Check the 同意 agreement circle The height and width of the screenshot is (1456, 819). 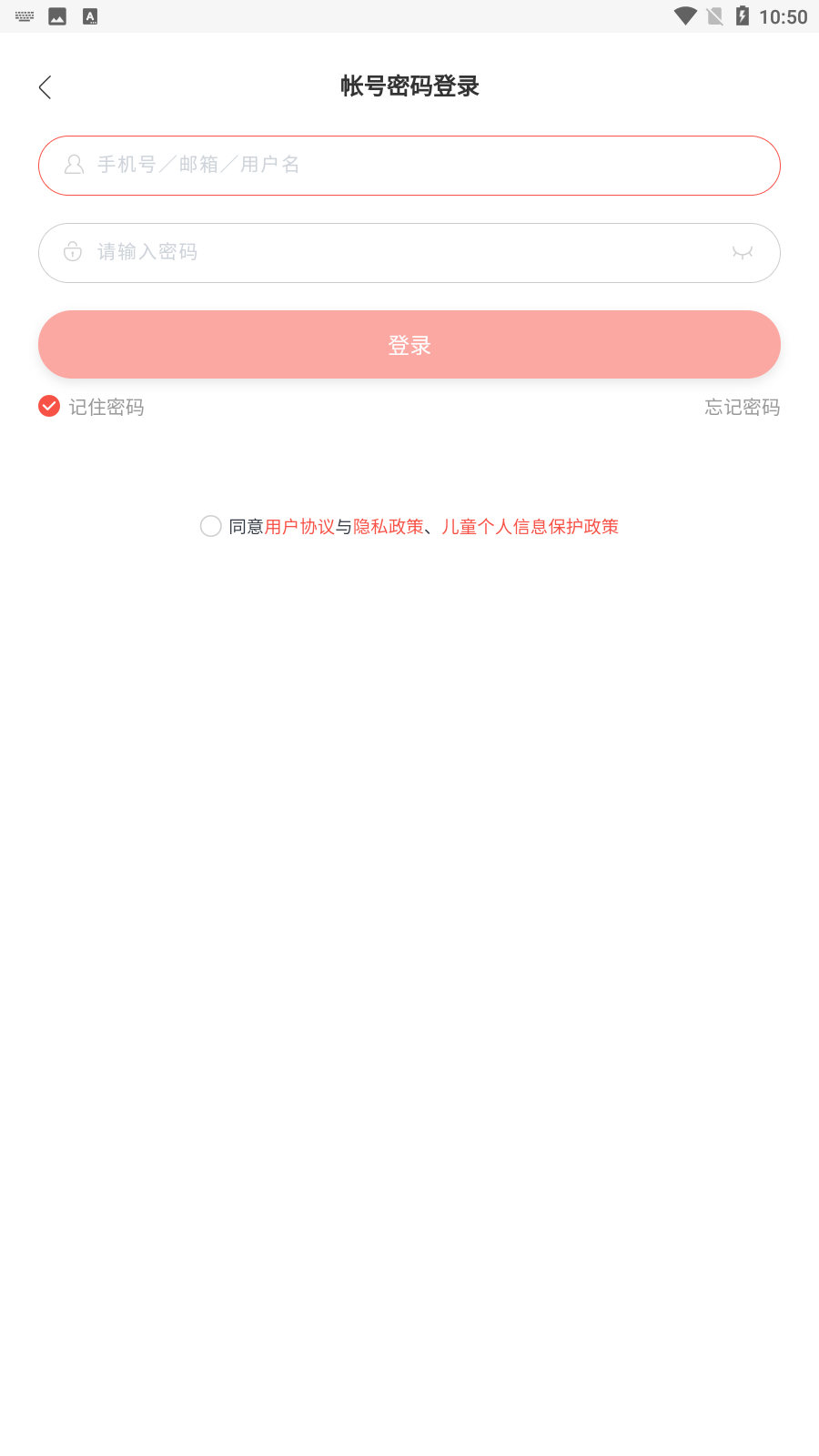210,526
